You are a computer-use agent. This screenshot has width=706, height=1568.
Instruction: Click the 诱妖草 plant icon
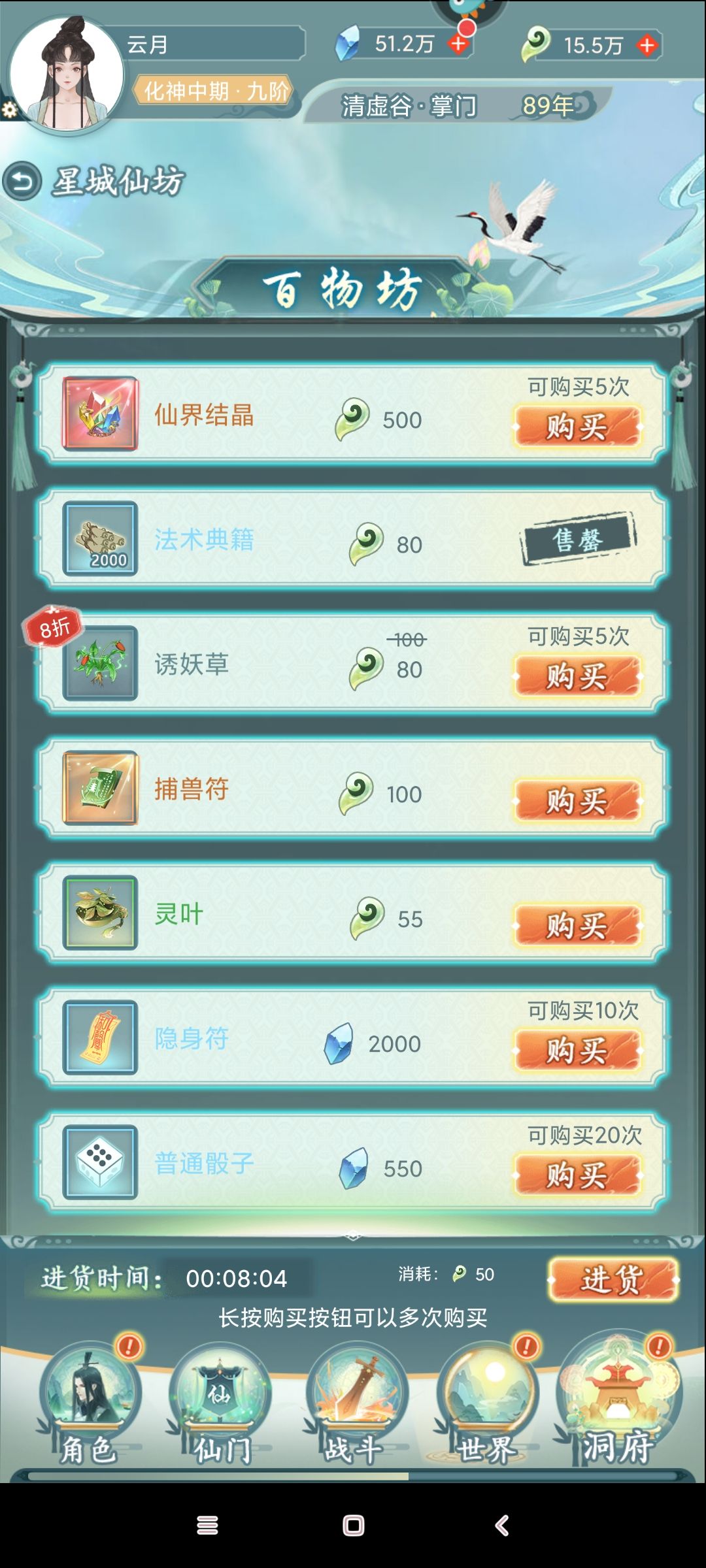(99, 668)
